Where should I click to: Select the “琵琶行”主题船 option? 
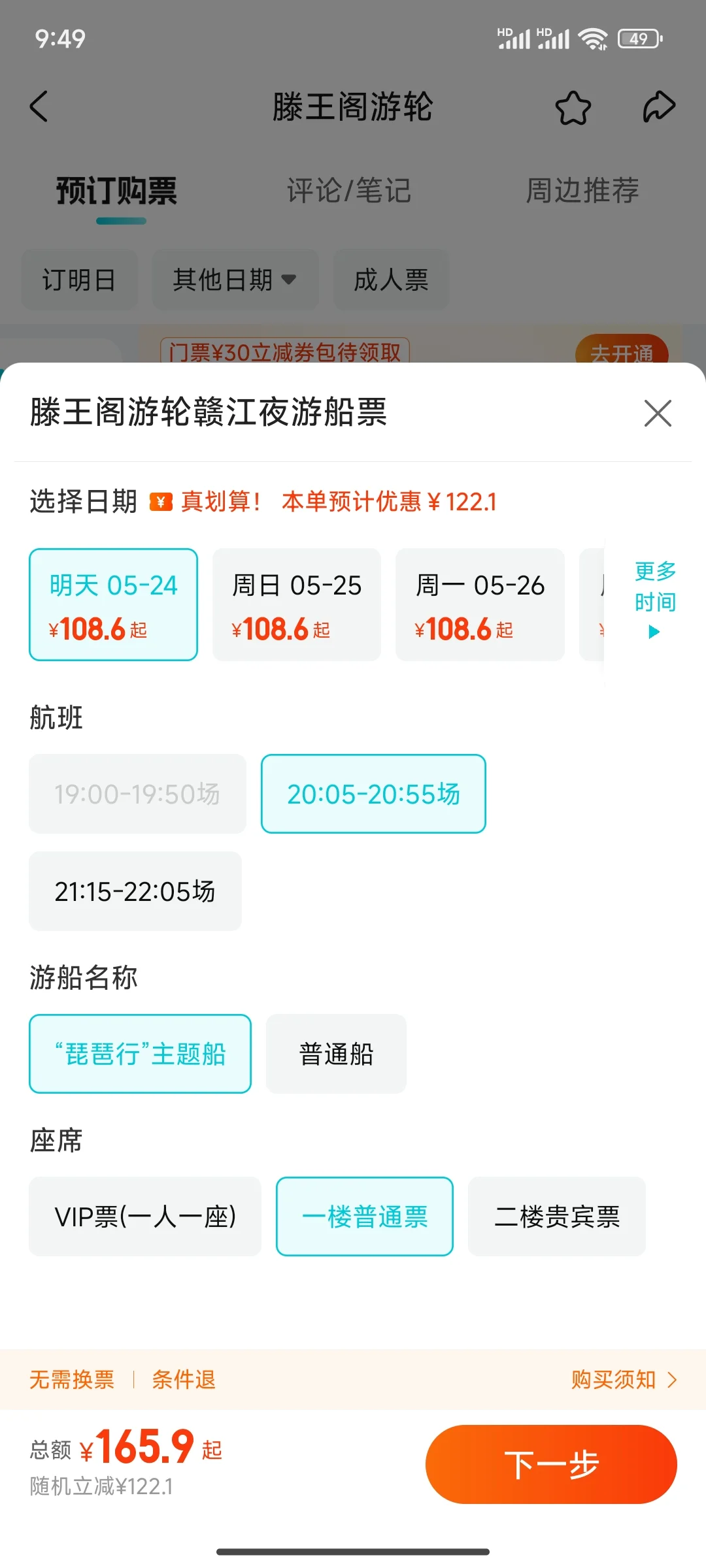[x=140, y=1054]
